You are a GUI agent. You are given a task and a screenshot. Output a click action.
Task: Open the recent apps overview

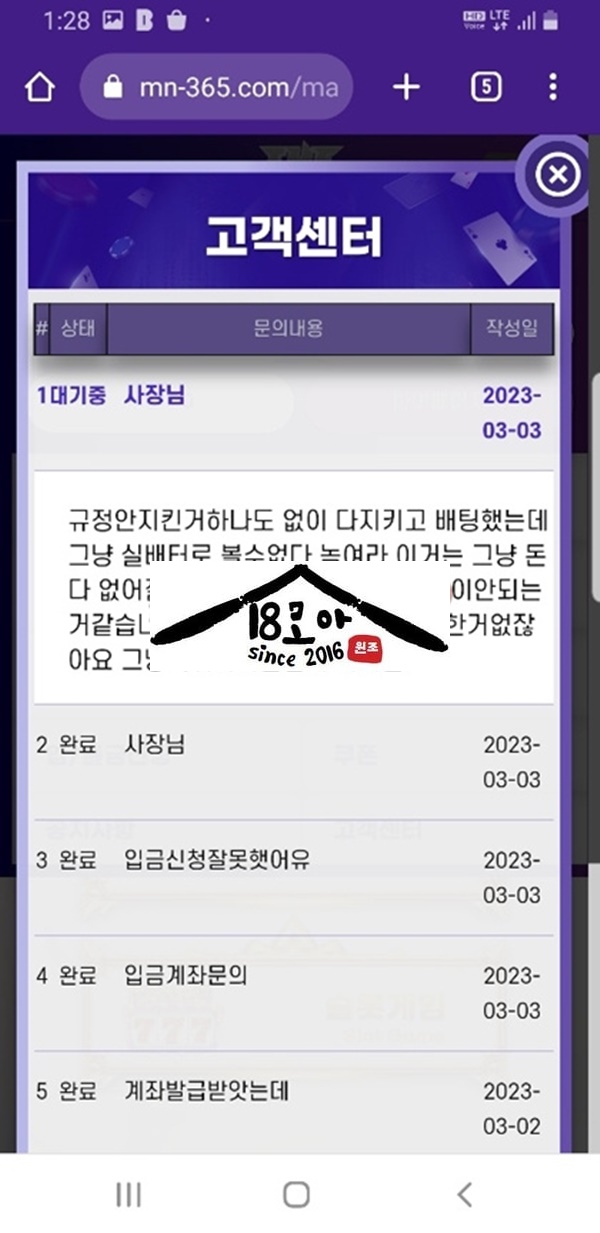pyautogui.click(x=129, y=1194)
